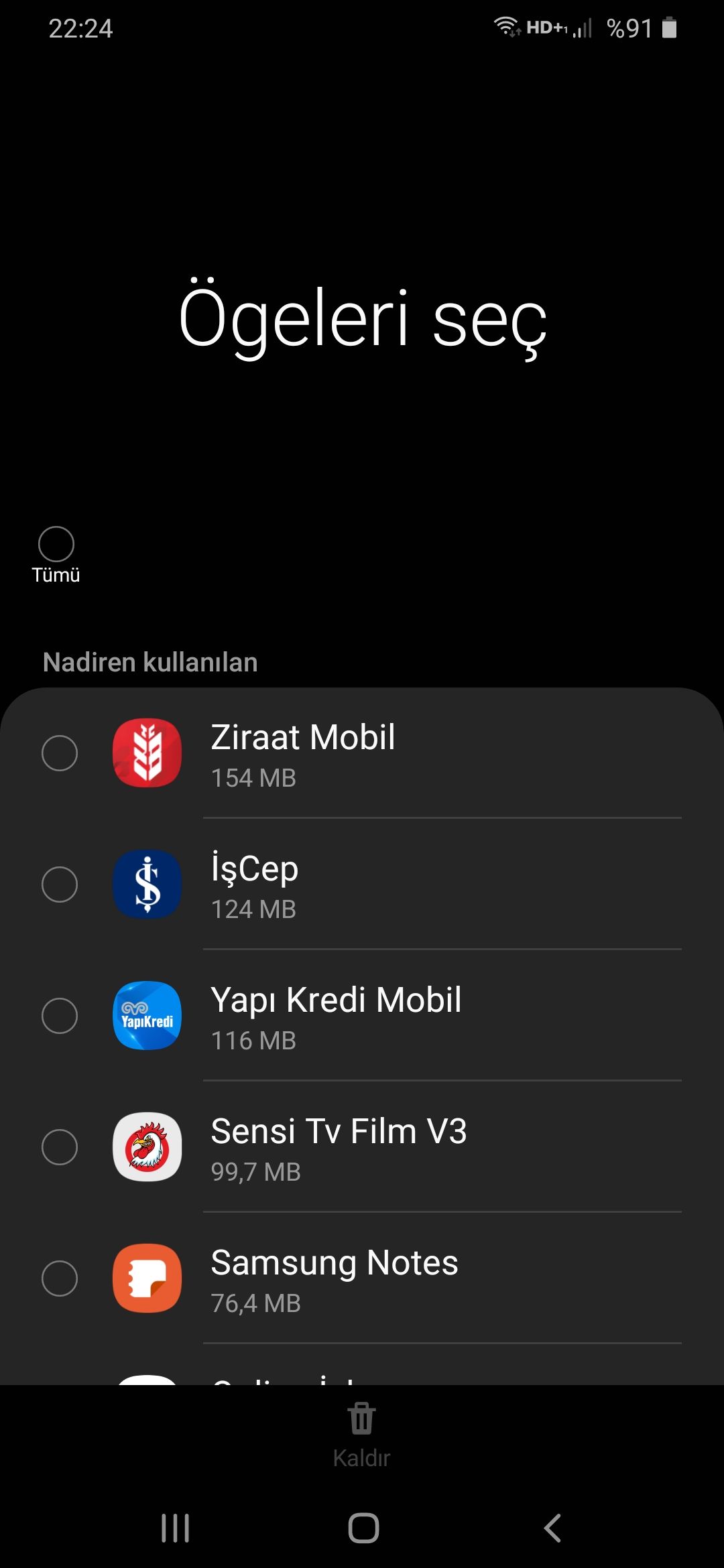Screen dimensions: 724x1568
Task: Open recent apps from the navigation bar
Action: [176, 1528]
